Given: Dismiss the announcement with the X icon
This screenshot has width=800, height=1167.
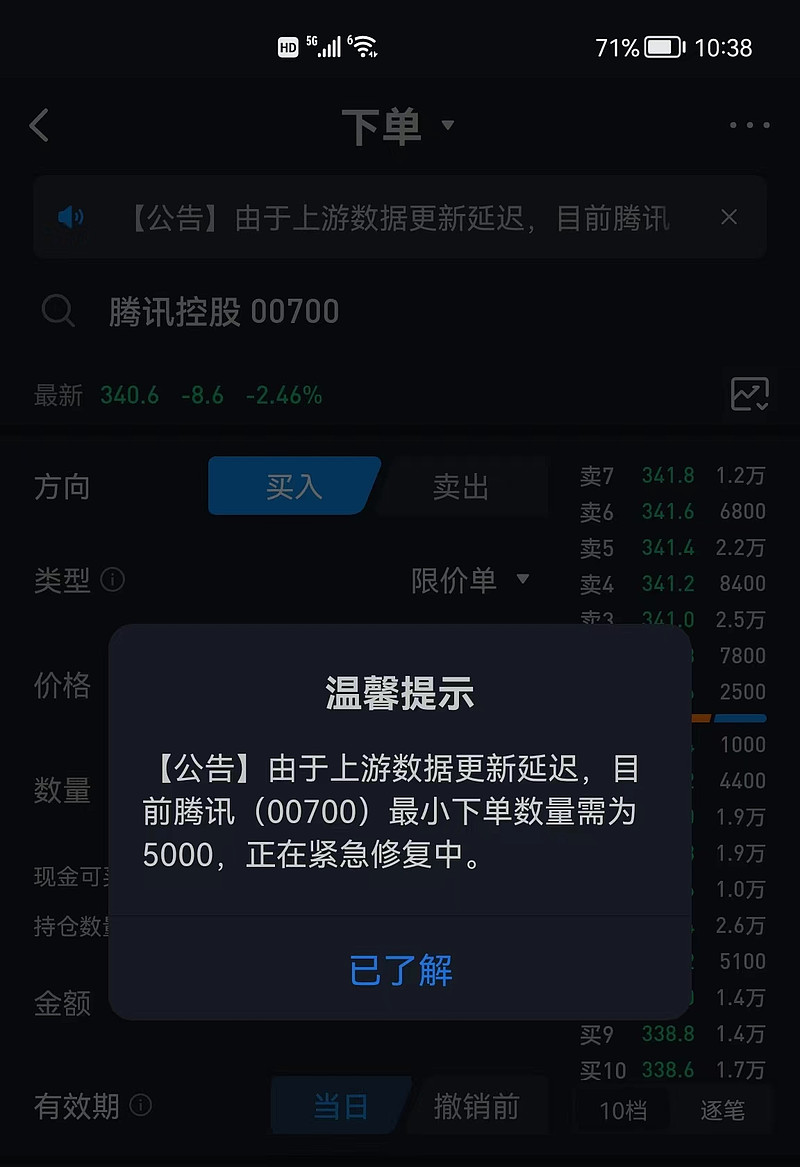Looking at the screenshot, I should [x=729, y=217].
